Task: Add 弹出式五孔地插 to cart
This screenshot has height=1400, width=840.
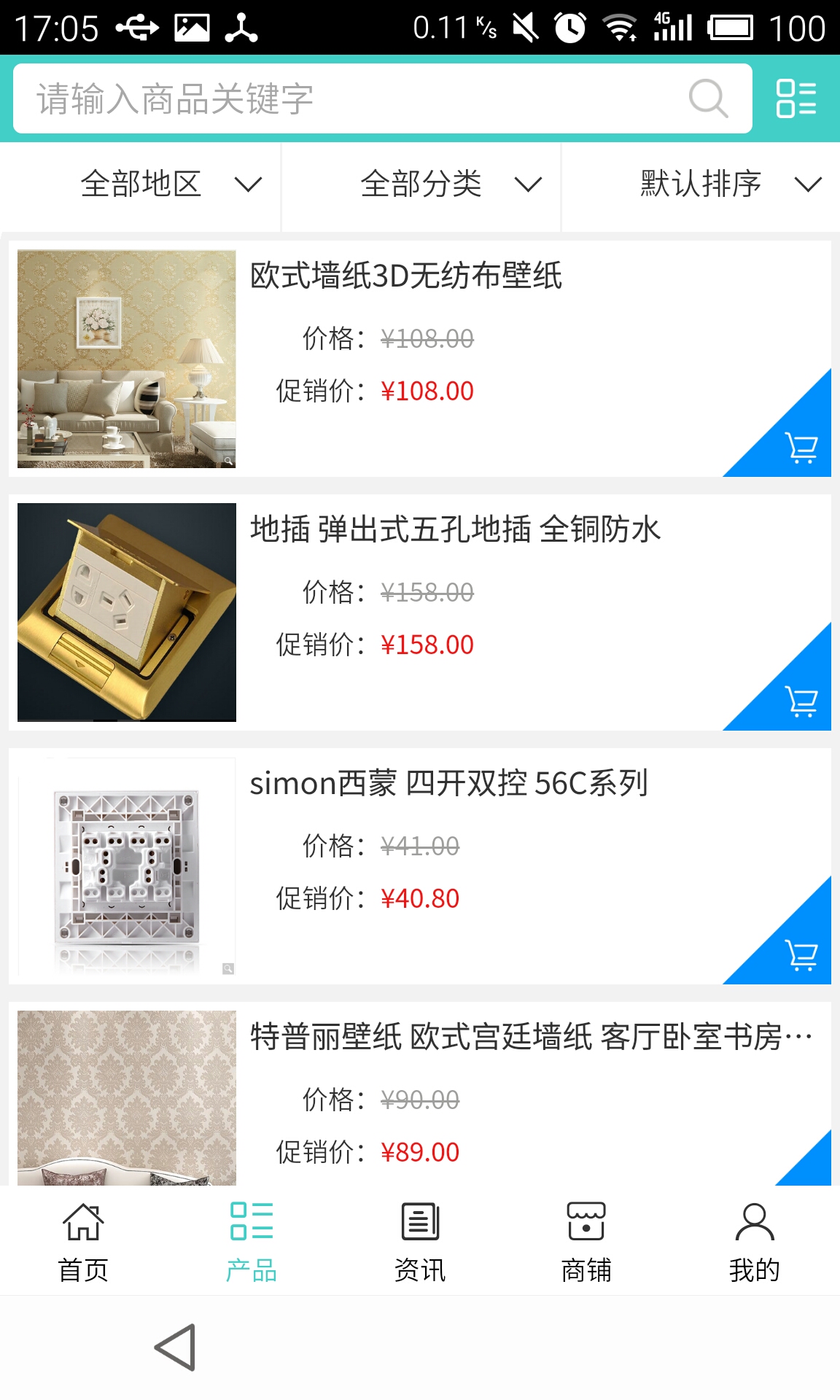Action: tap(800, 701)
